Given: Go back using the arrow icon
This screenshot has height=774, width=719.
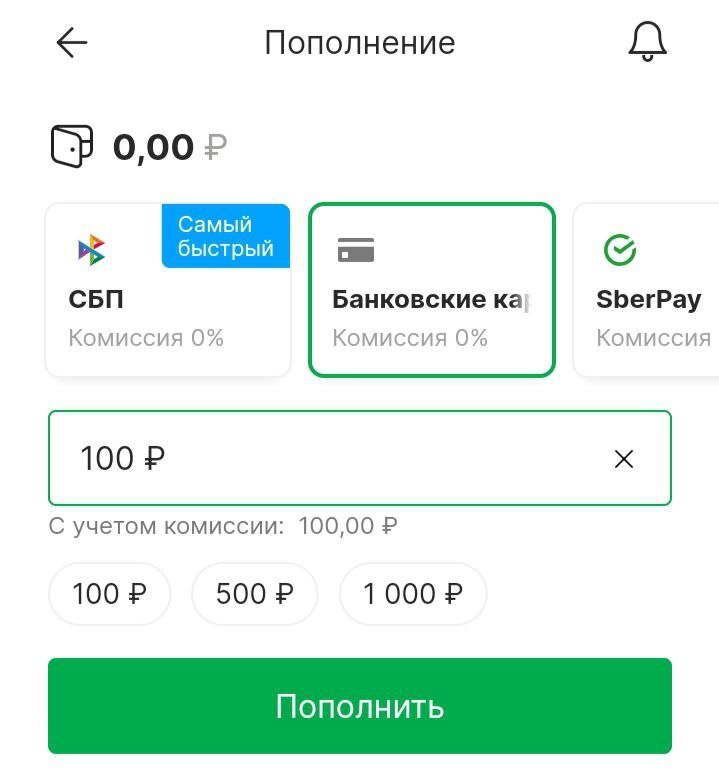Looking at the screenshot, I should pos(72,43).
